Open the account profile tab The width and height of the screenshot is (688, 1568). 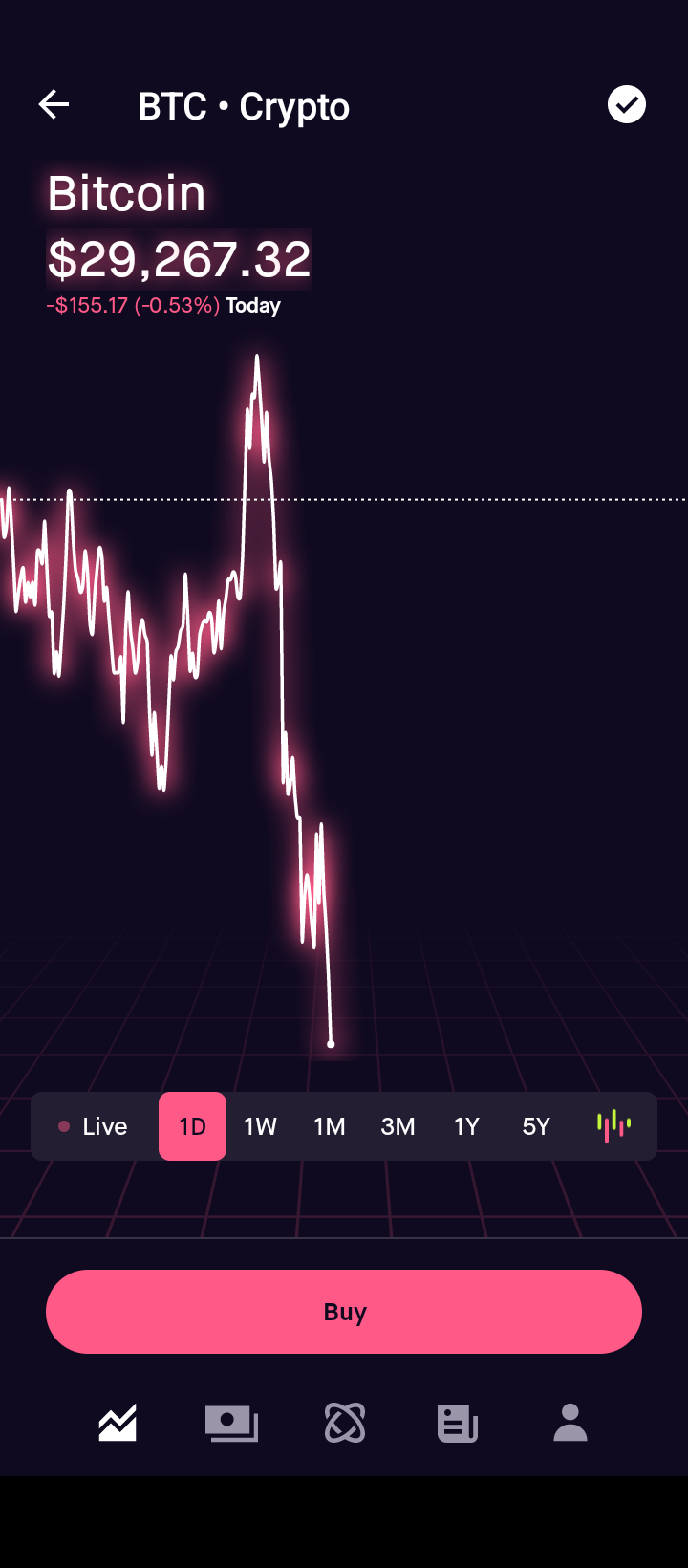click(x=570, y=1423)
